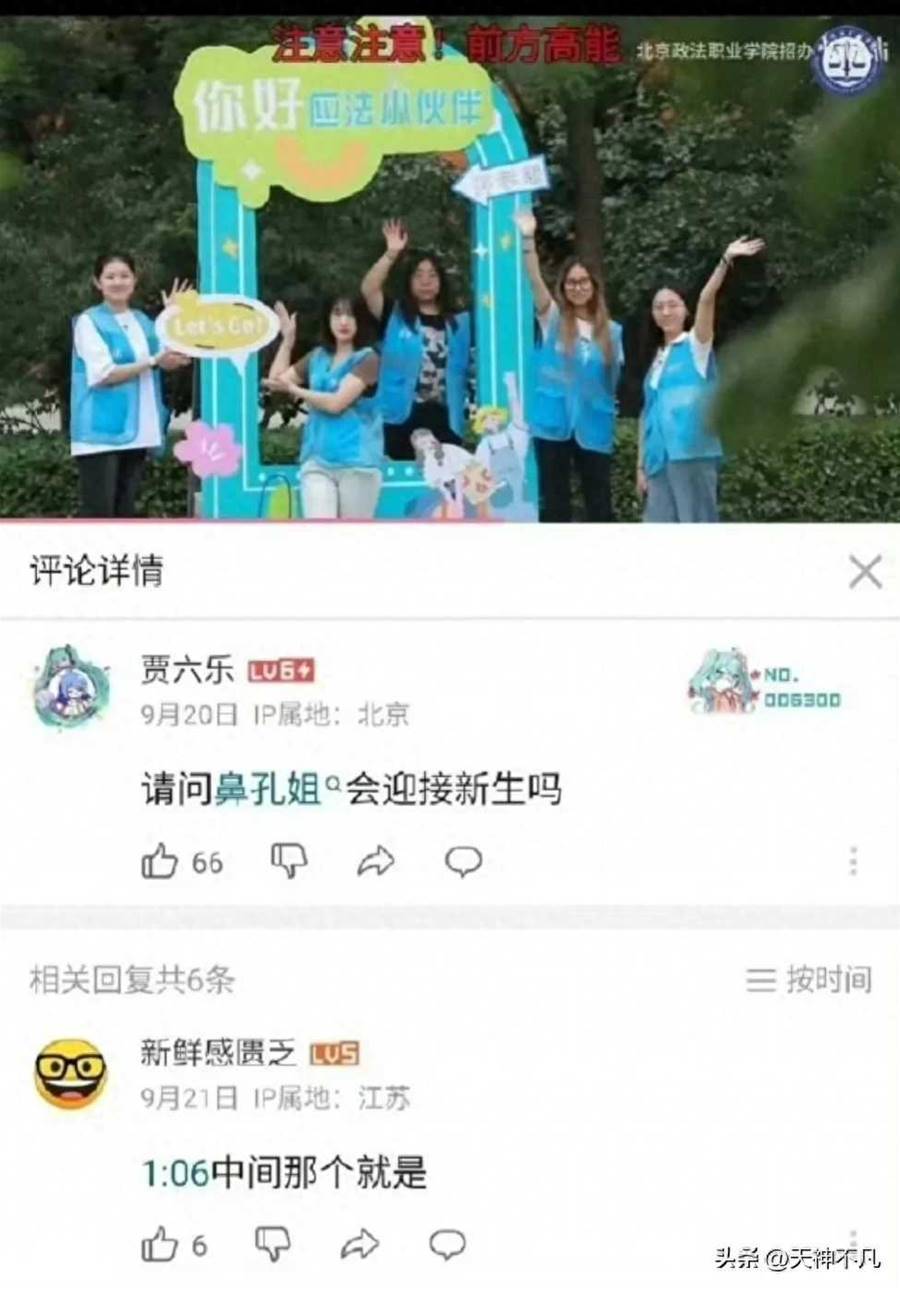Share 新鲜感匮乏's reply
The image size is (900, 1289).
click(360, 1245)
